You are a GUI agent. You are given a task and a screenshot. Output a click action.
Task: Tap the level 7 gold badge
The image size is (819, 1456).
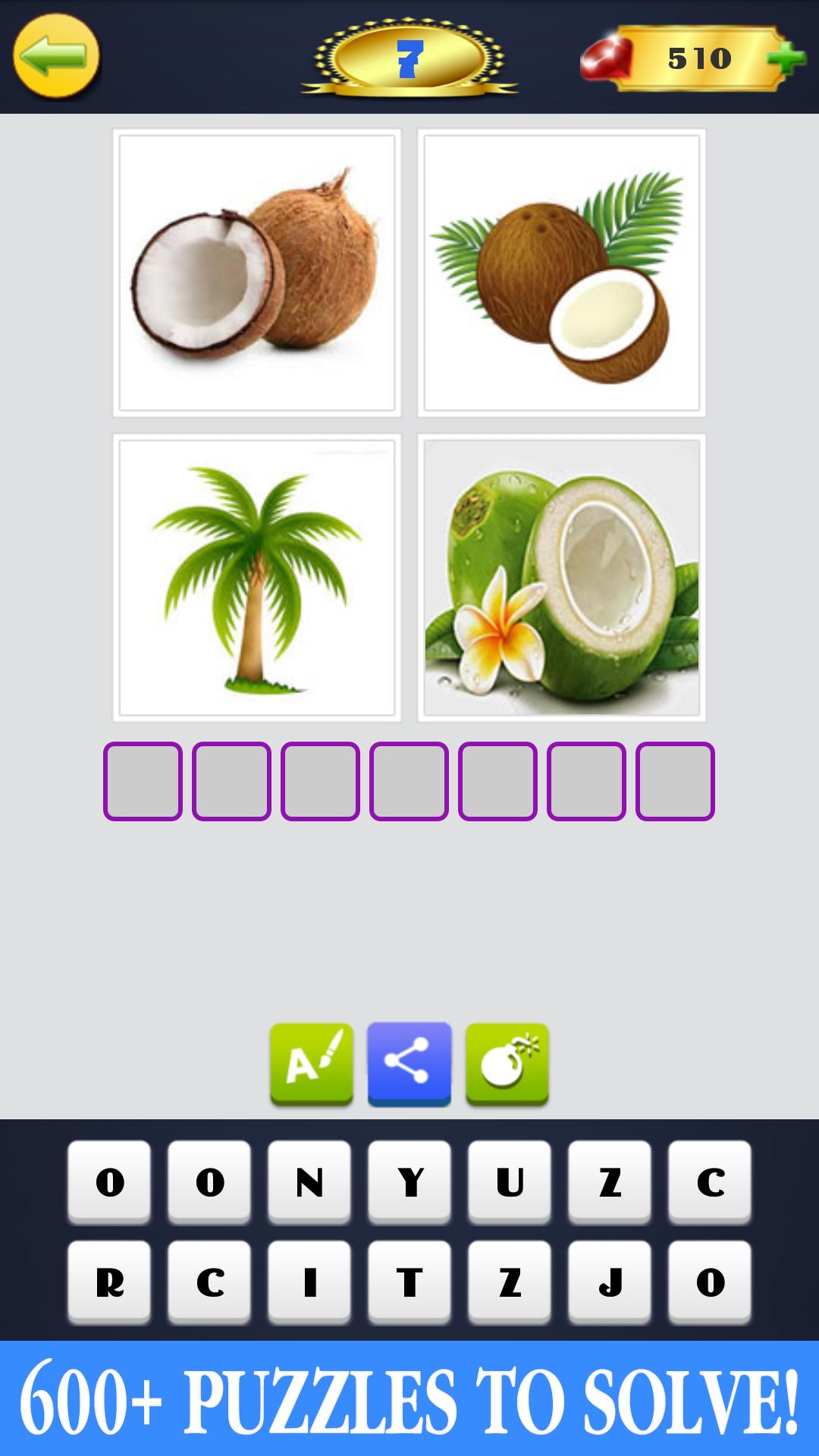click(x=408, y=55)
